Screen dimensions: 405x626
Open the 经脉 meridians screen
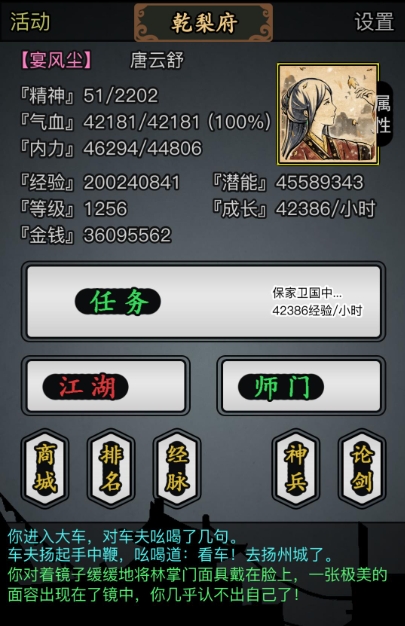[x=177, y=468]
